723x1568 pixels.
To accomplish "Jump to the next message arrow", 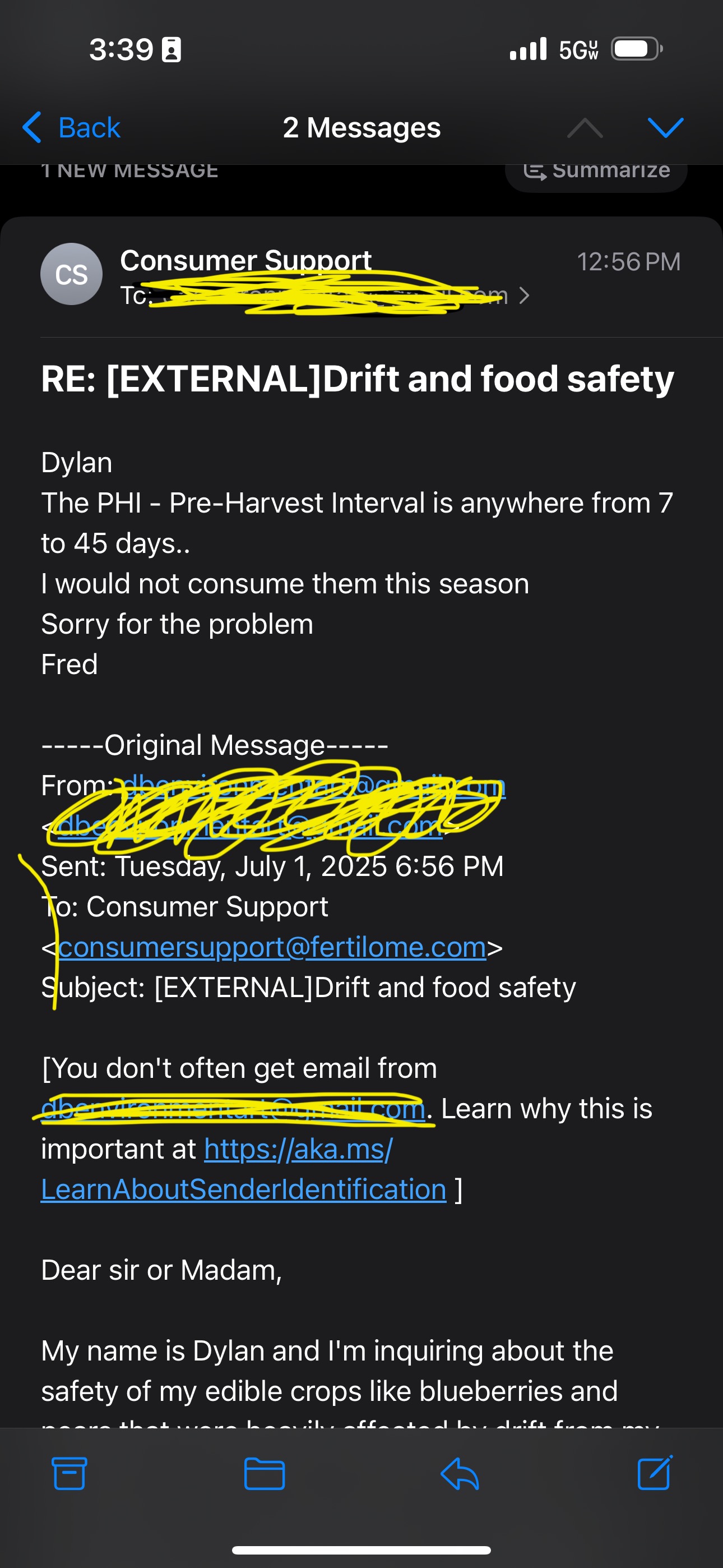I will (665, 128).
